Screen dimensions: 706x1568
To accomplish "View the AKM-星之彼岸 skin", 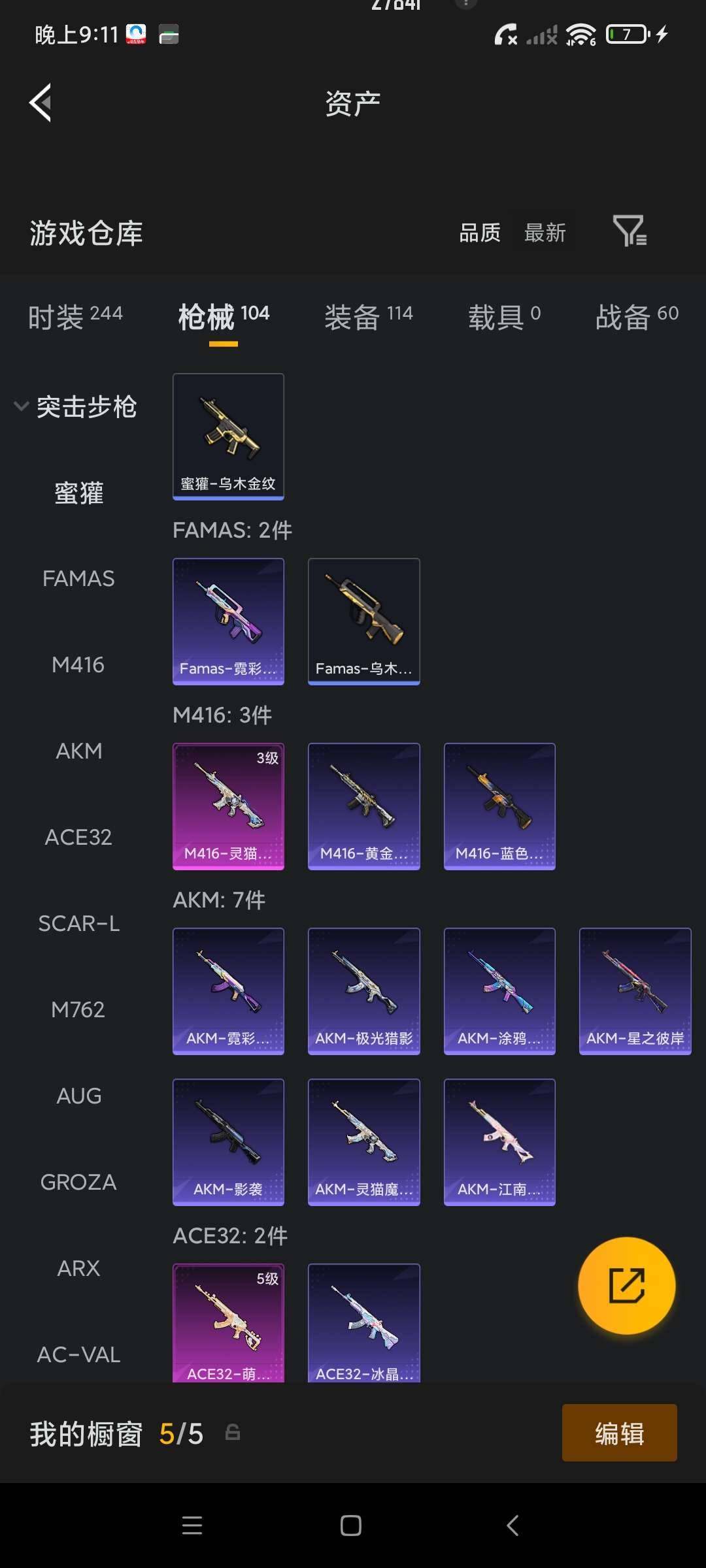I will coord(635,991).
